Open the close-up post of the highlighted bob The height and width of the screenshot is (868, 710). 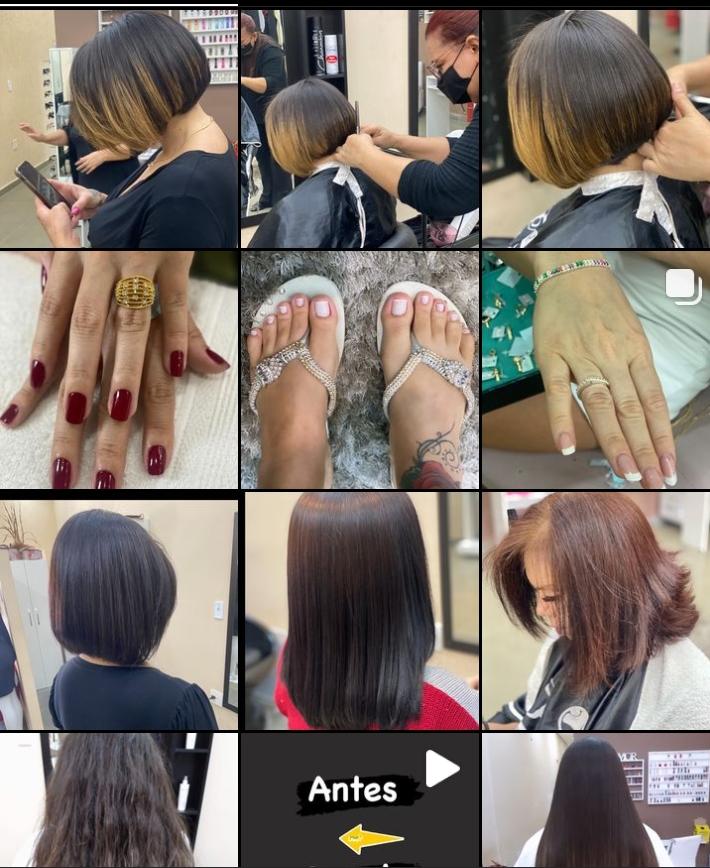(596, 129)
